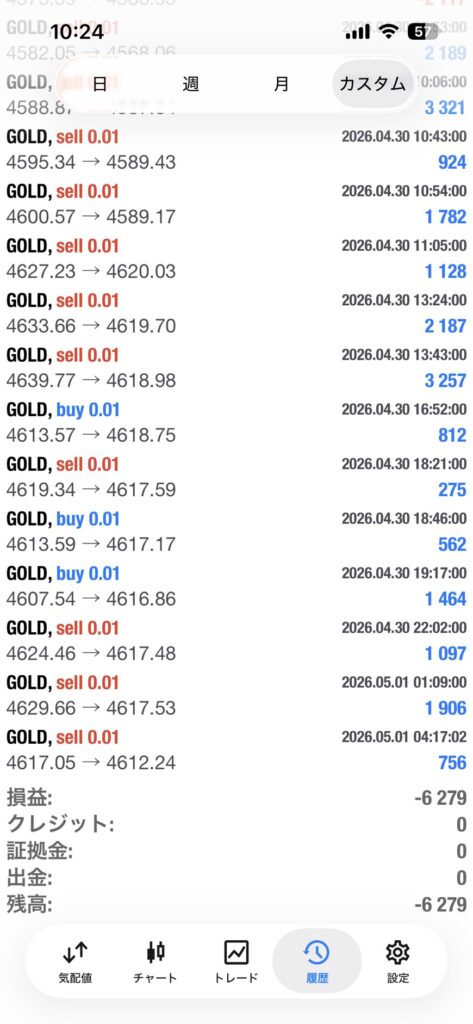
Task: Open the カスタム date range filter
Action: pos(372,84)
